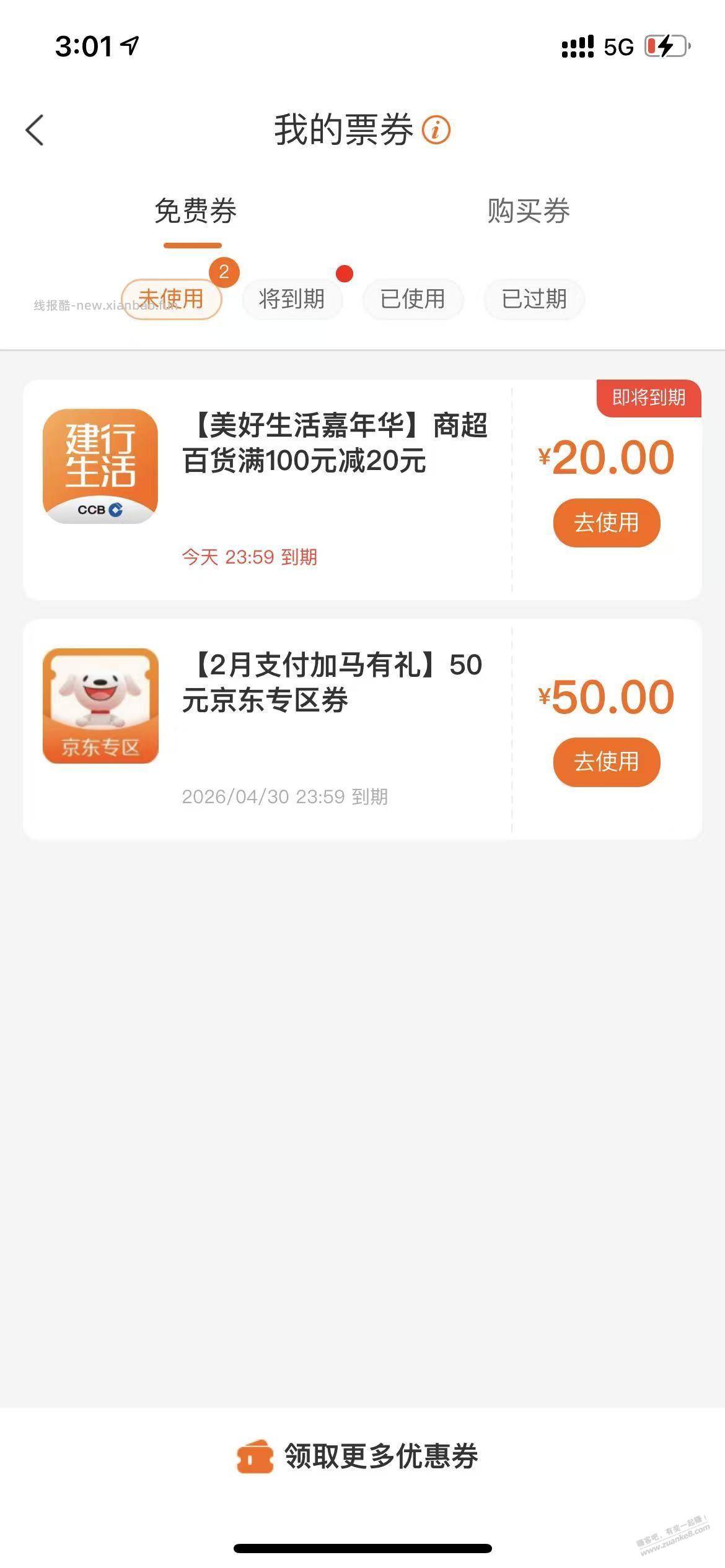Image resolution: width=725 pixels, height=1568 pixels.
Task: Open the info icon beside 我的票券
Action: pos(438,130)
